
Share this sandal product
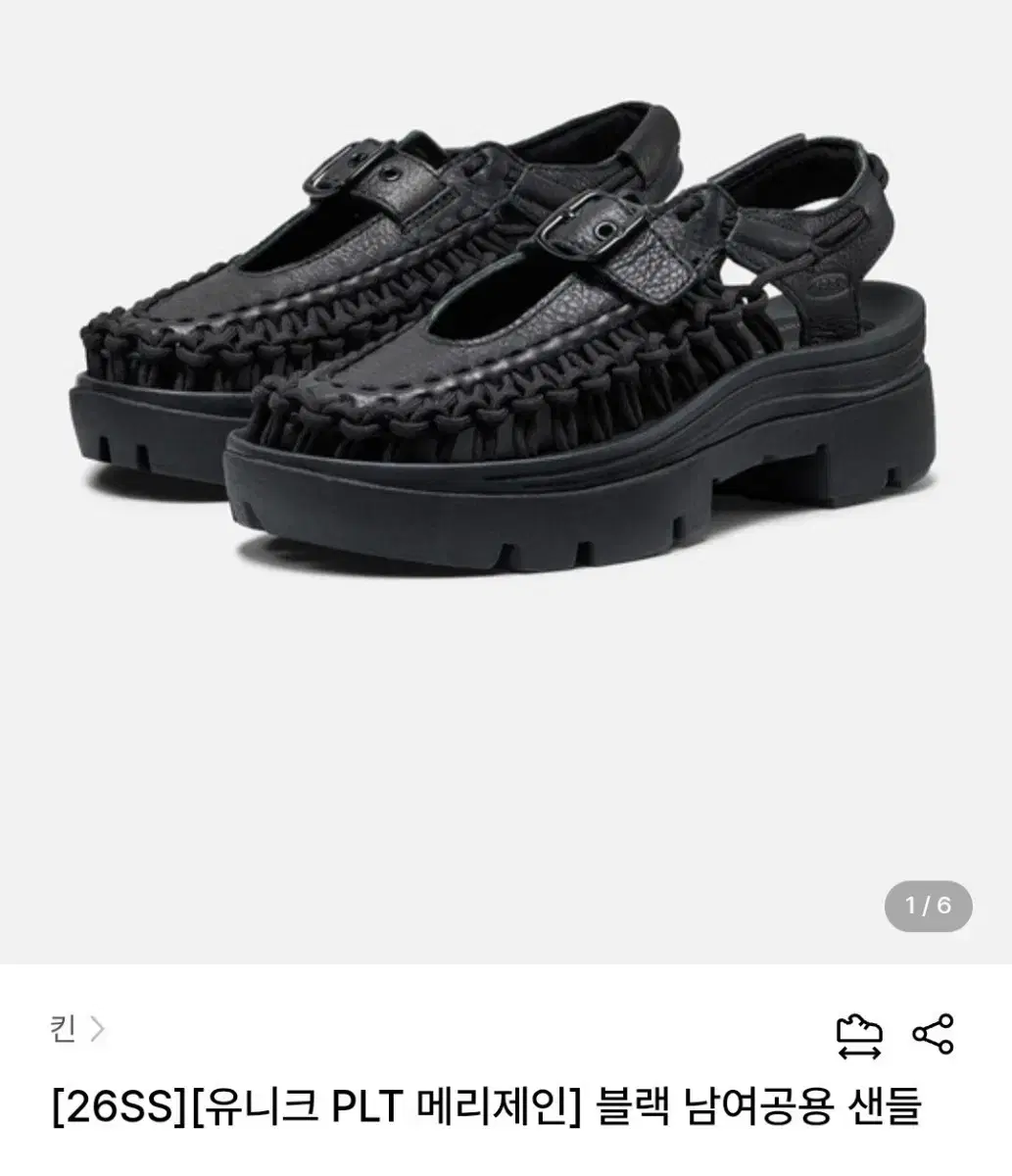(x=932, y=1034)
